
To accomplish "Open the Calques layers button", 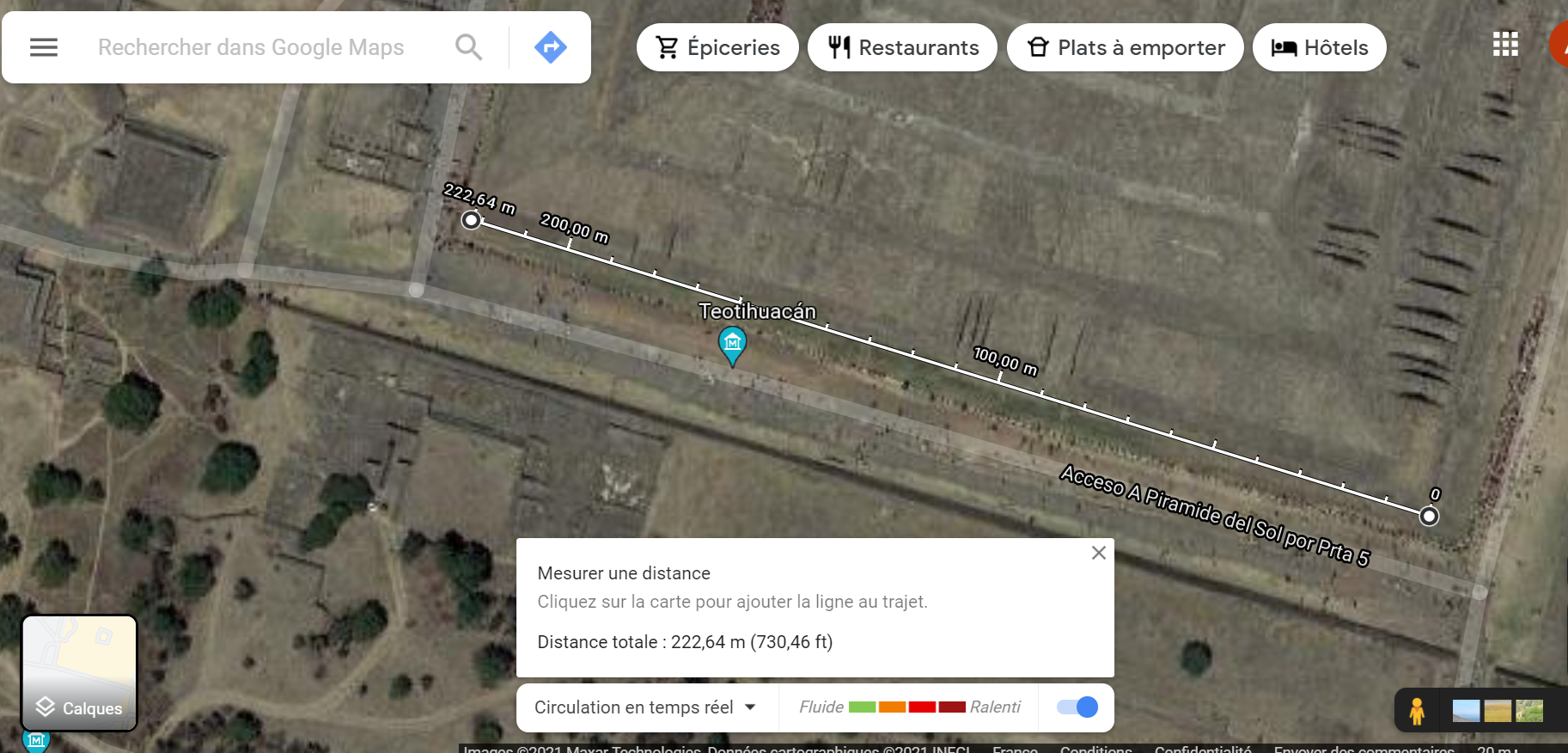I will [79, 673].
